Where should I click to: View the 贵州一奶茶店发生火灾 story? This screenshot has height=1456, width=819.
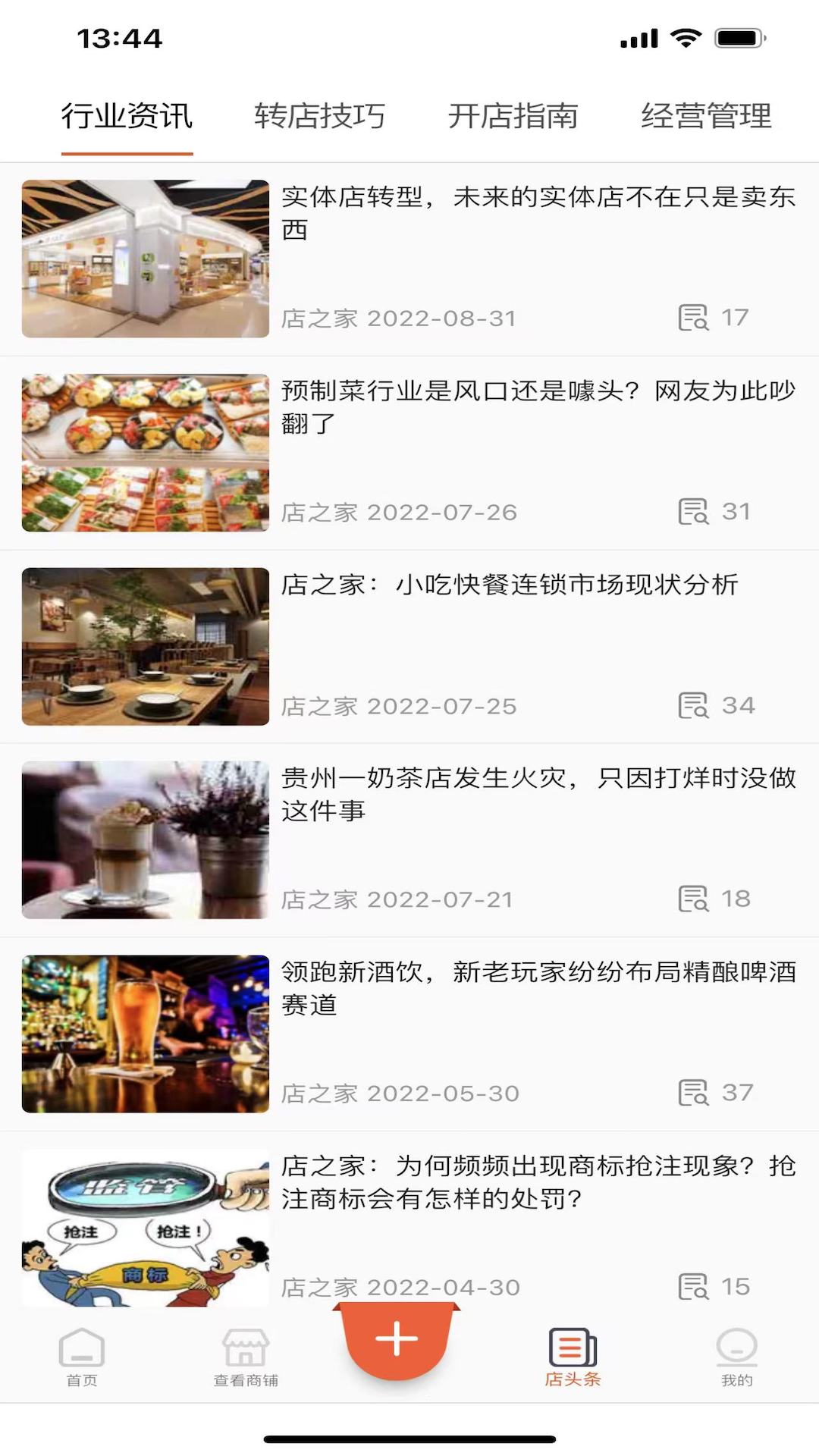pos(538,794)
